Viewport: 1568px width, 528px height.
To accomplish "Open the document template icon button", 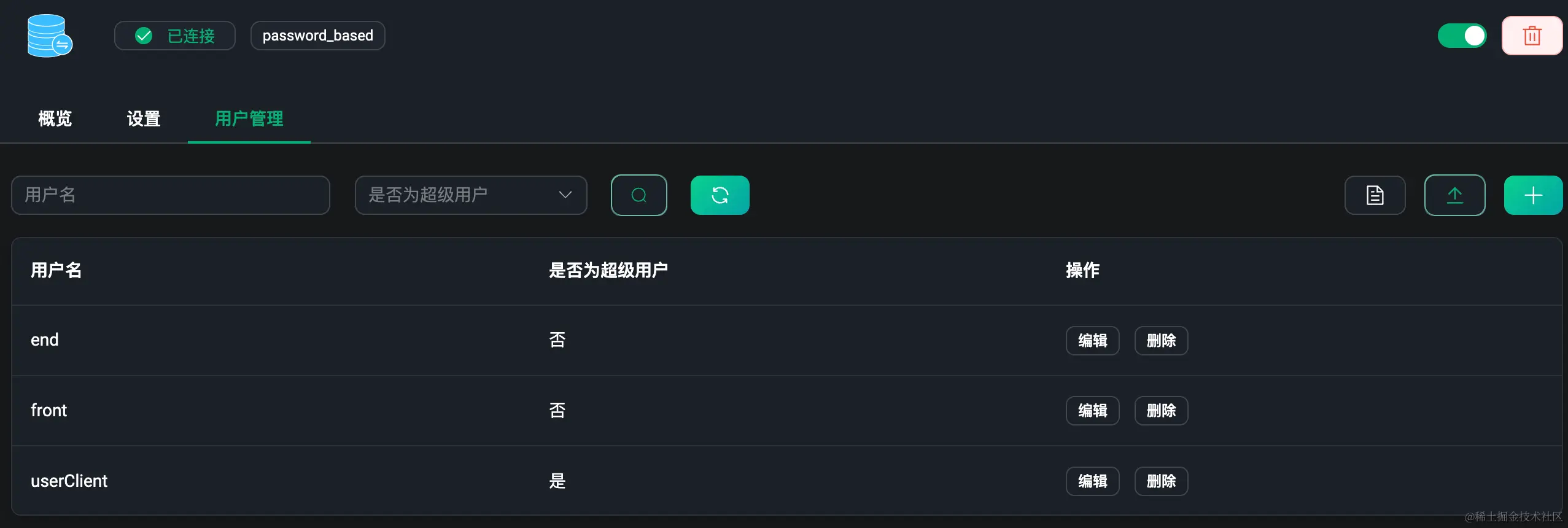I will pos(1375,195).
